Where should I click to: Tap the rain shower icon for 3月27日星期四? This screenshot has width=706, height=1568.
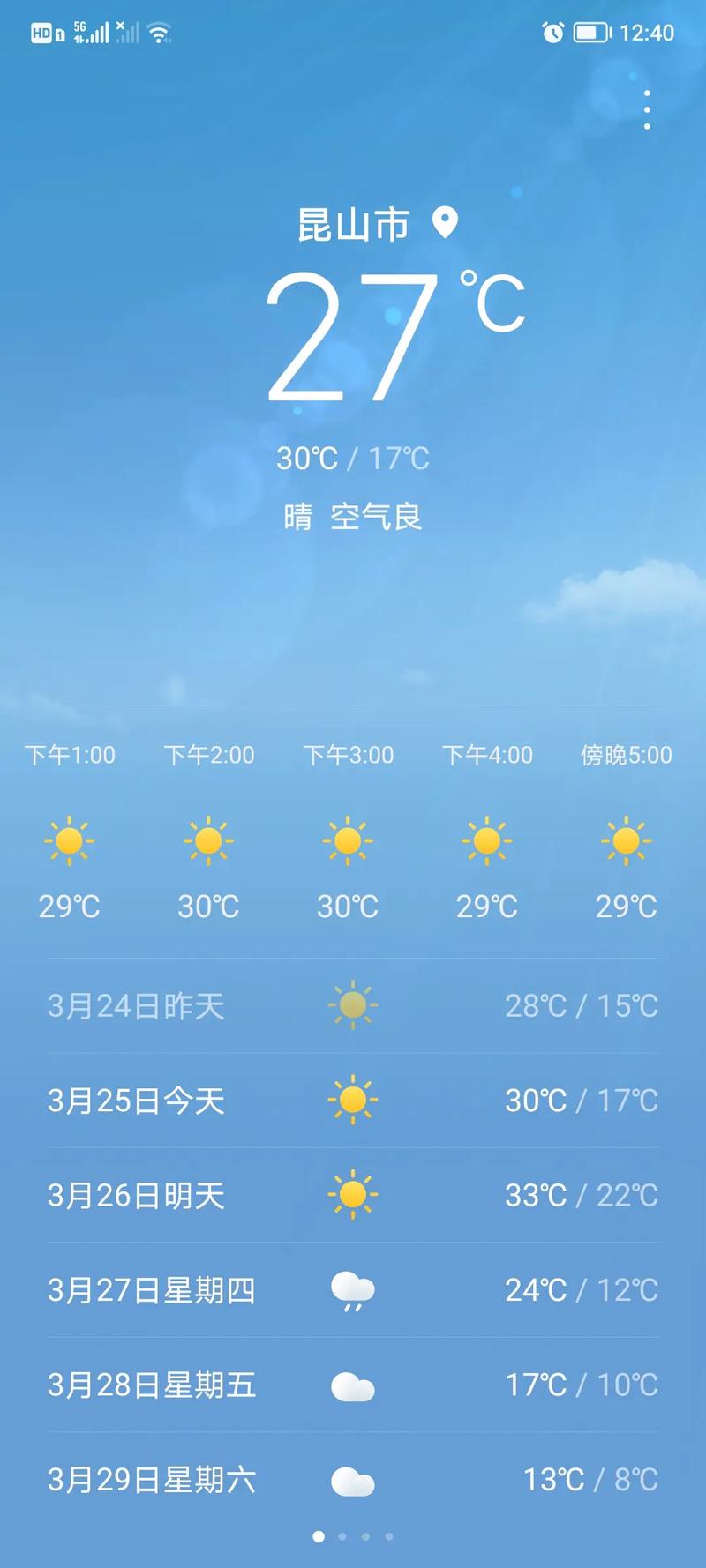click(x=353, y=1289)
